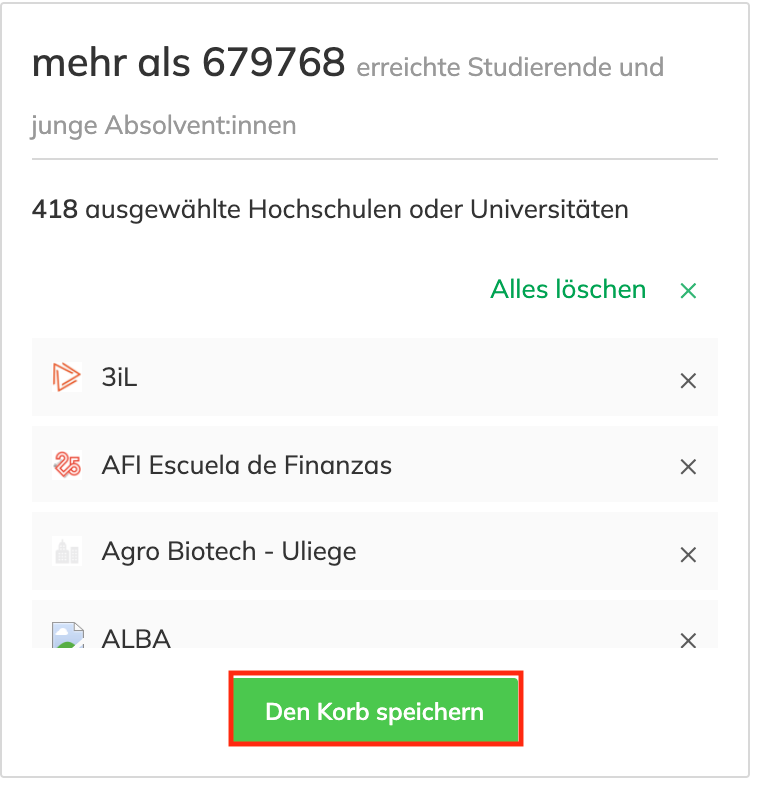The image size is (760, 788).
Task: Click the AFI Escuela de Finanzas logo
Action: point(65,465)
